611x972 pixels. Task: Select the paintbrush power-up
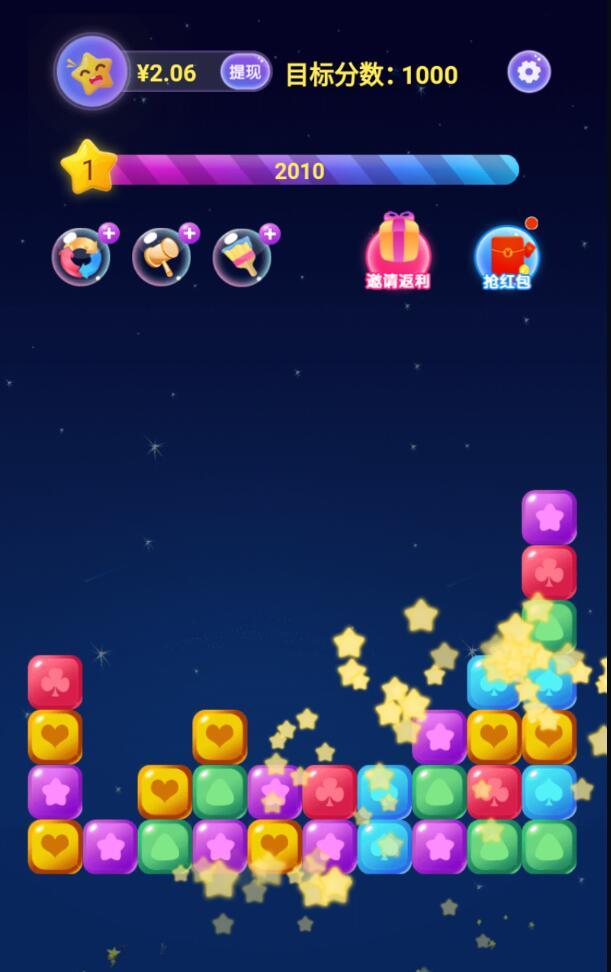pos(242,257)
